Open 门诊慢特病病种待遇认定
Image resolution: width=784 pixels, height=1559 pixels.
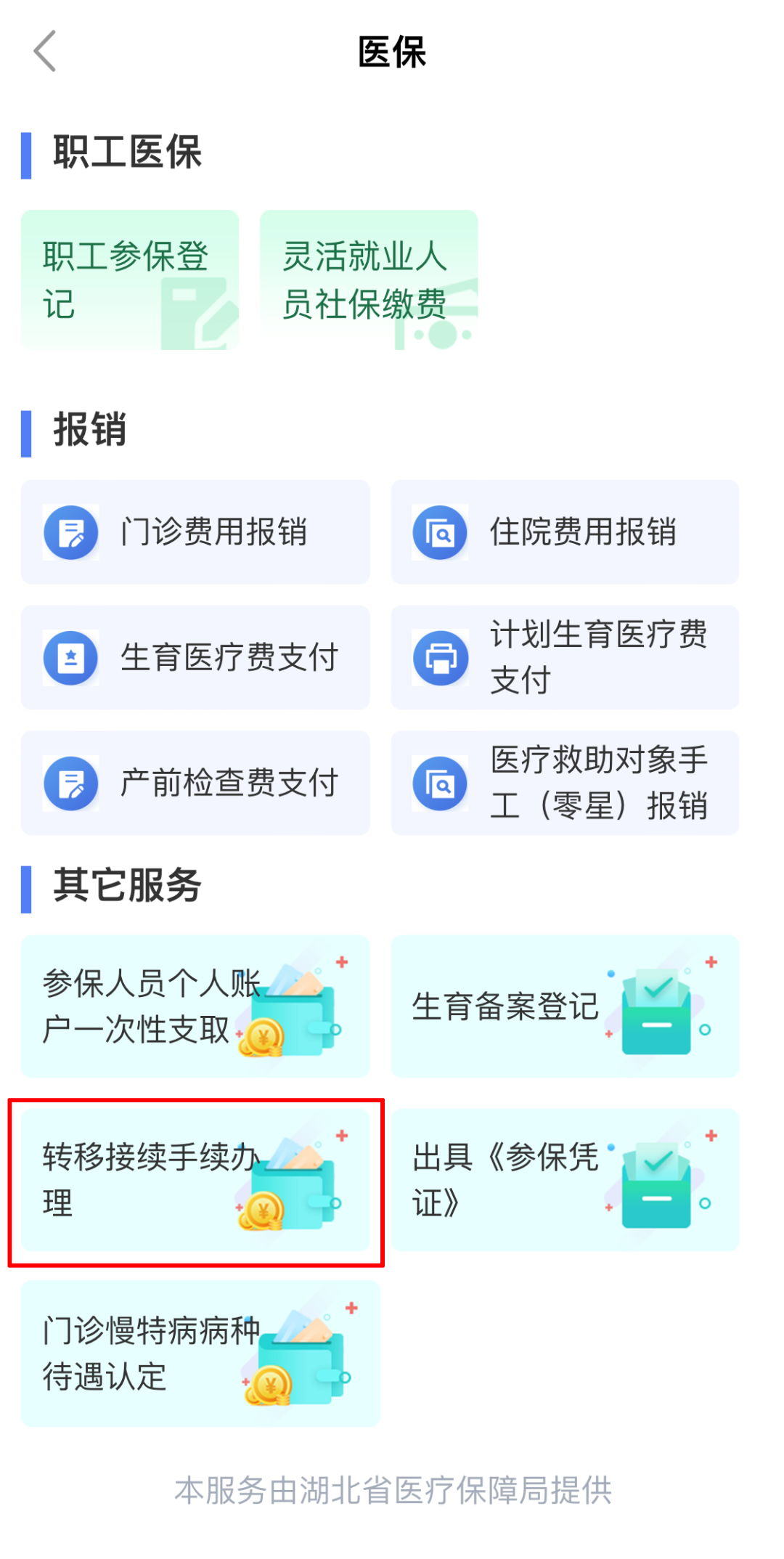[x=200, y=1354]
